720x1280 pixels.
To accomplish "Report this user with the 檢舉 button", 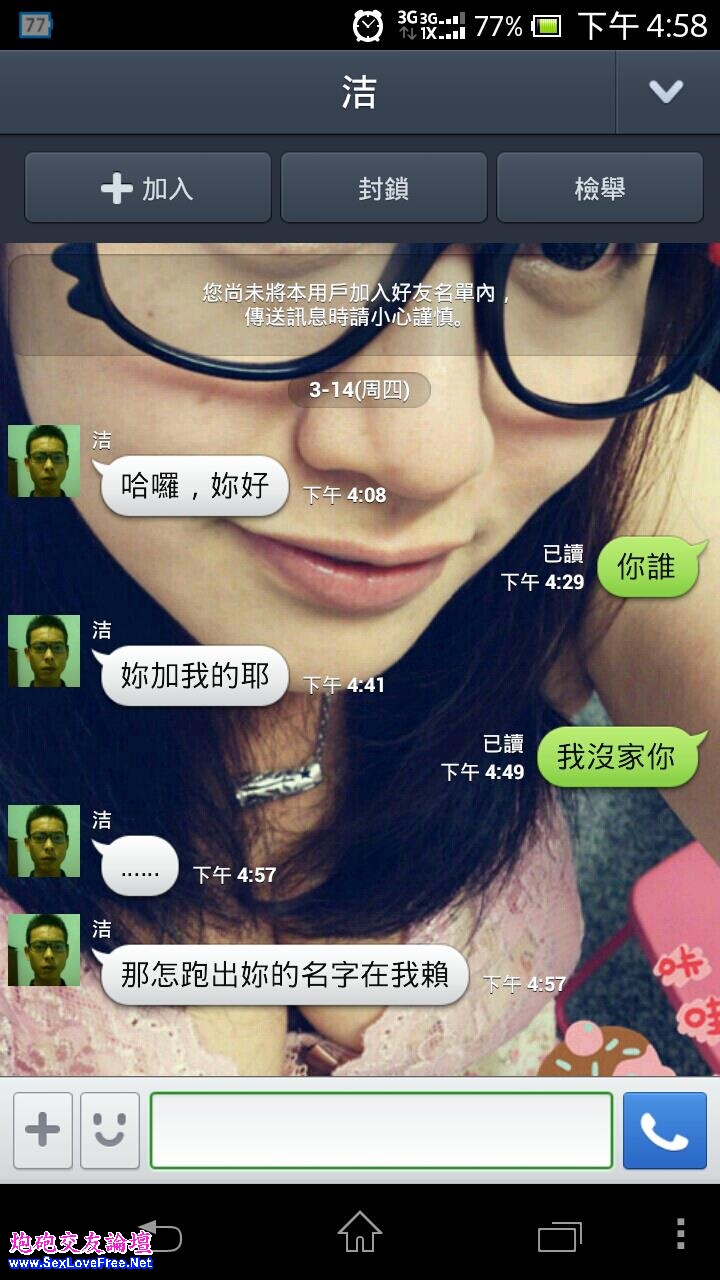I will tap(600, 188).
